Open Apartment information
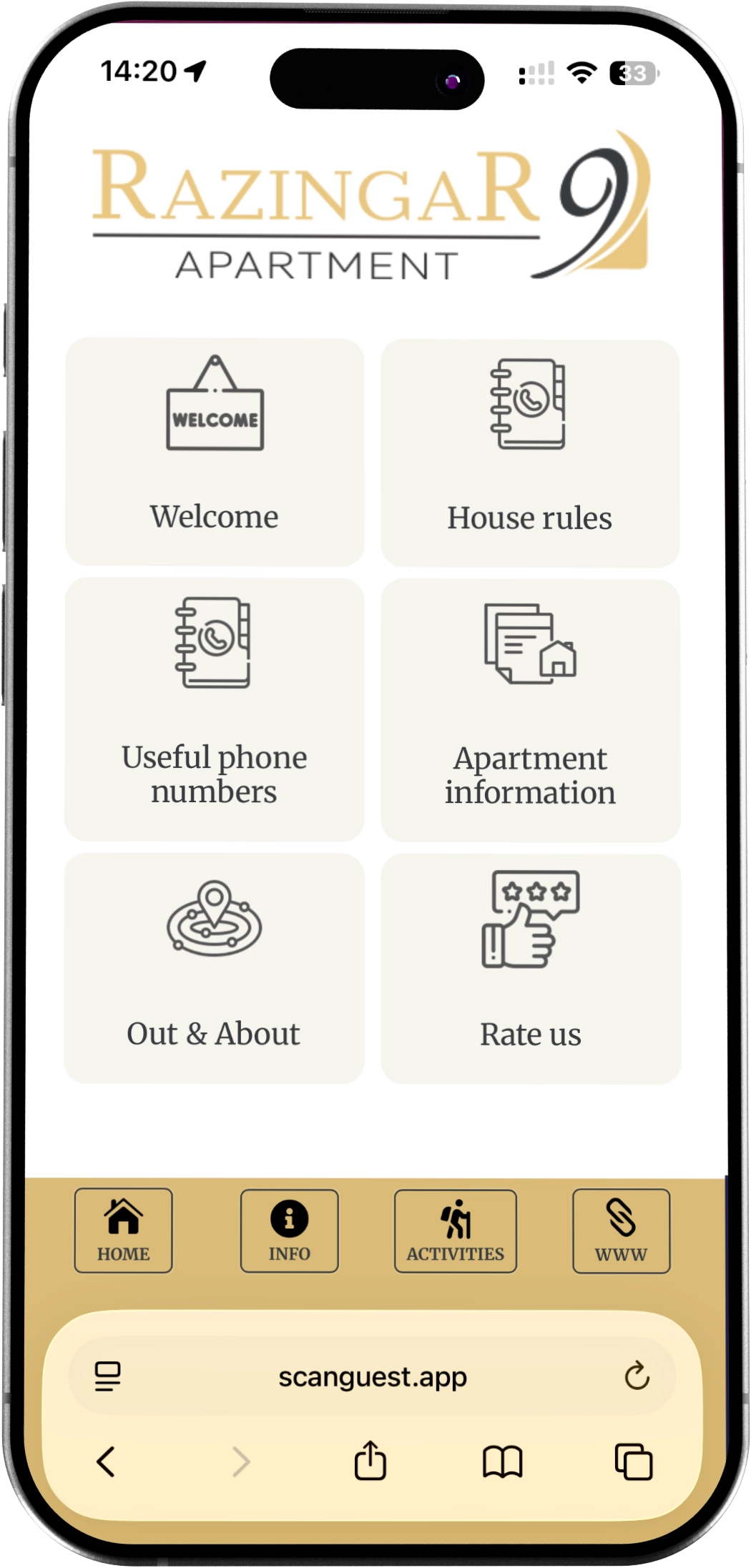This screenshot has width=751, height=1568. (x=530, y=710)
